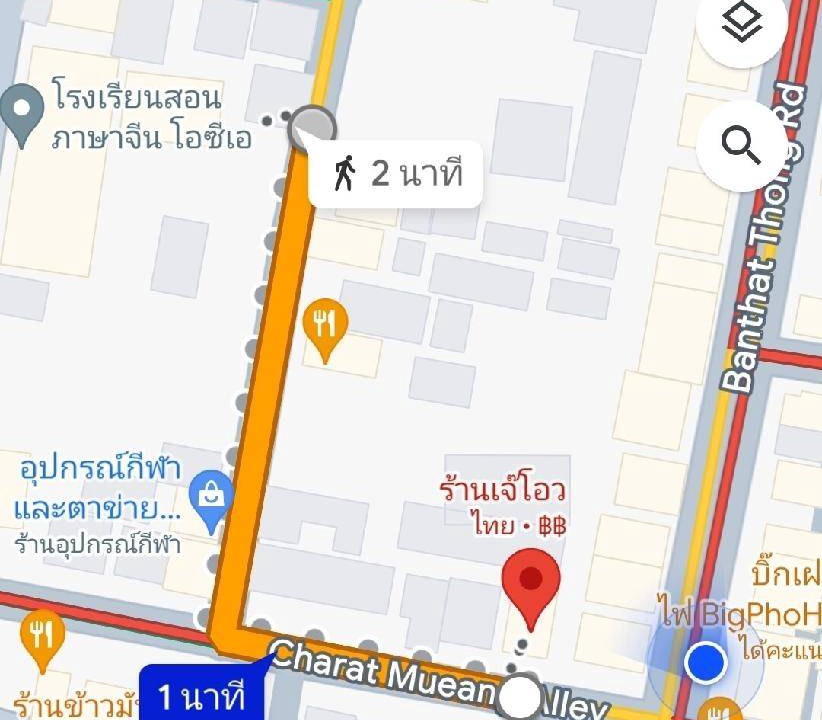Screen dimensions: 822x720
Task: Open the orange restaurant marker beside the route
Action: click(325, 326)
